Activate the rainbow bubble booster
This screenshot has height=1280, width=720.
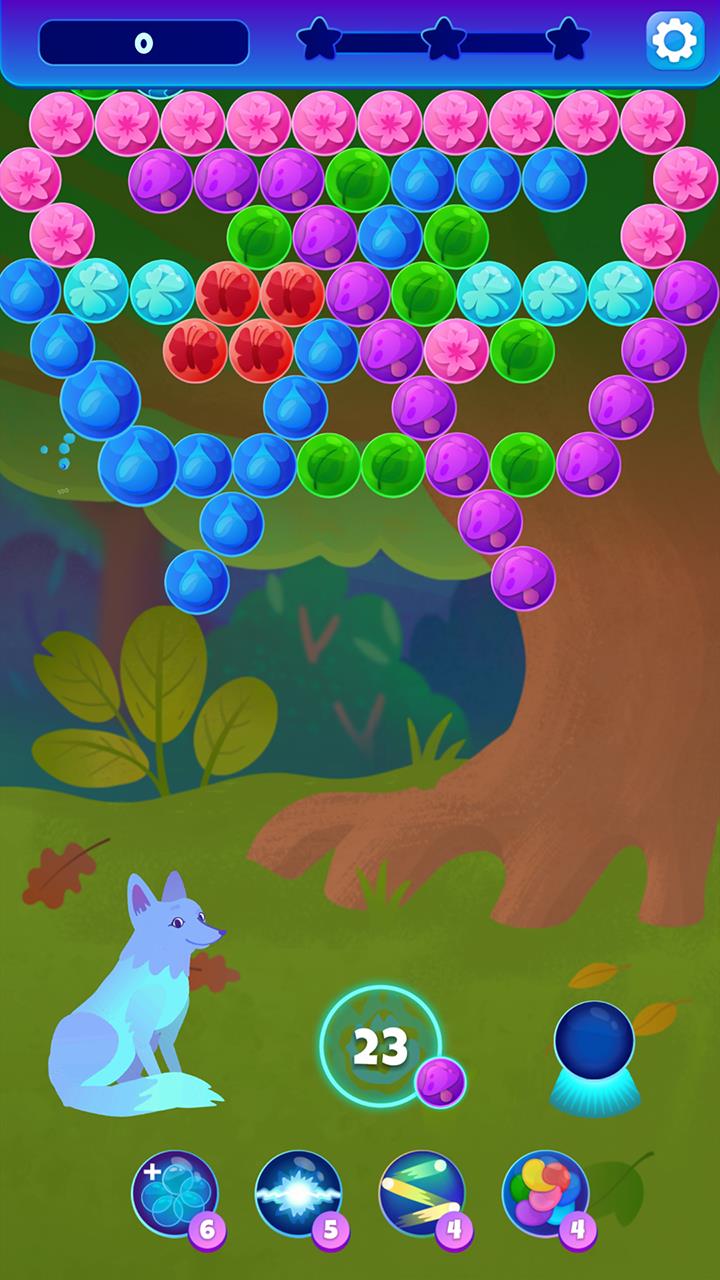pos(545,1193)
